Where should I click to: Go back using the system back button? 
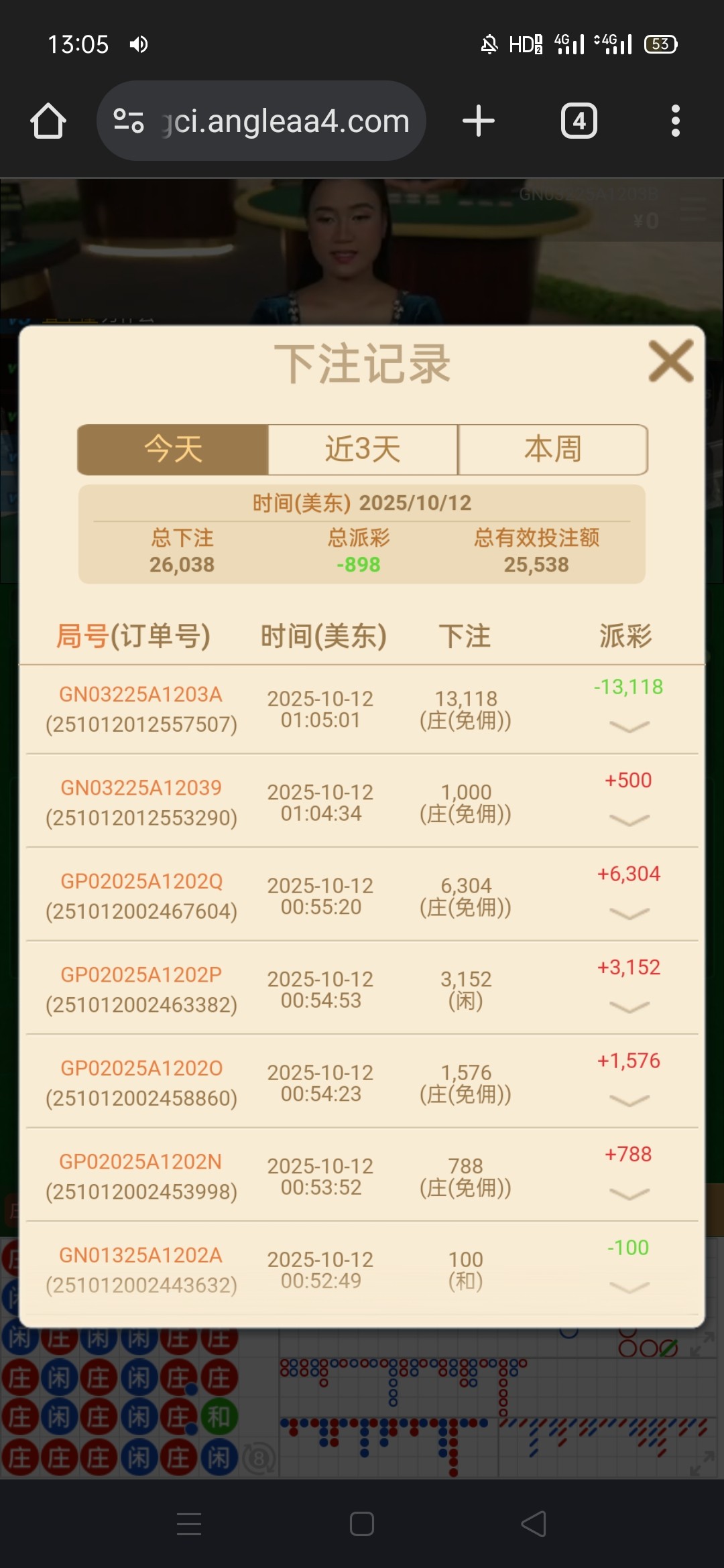point(534,1524)
